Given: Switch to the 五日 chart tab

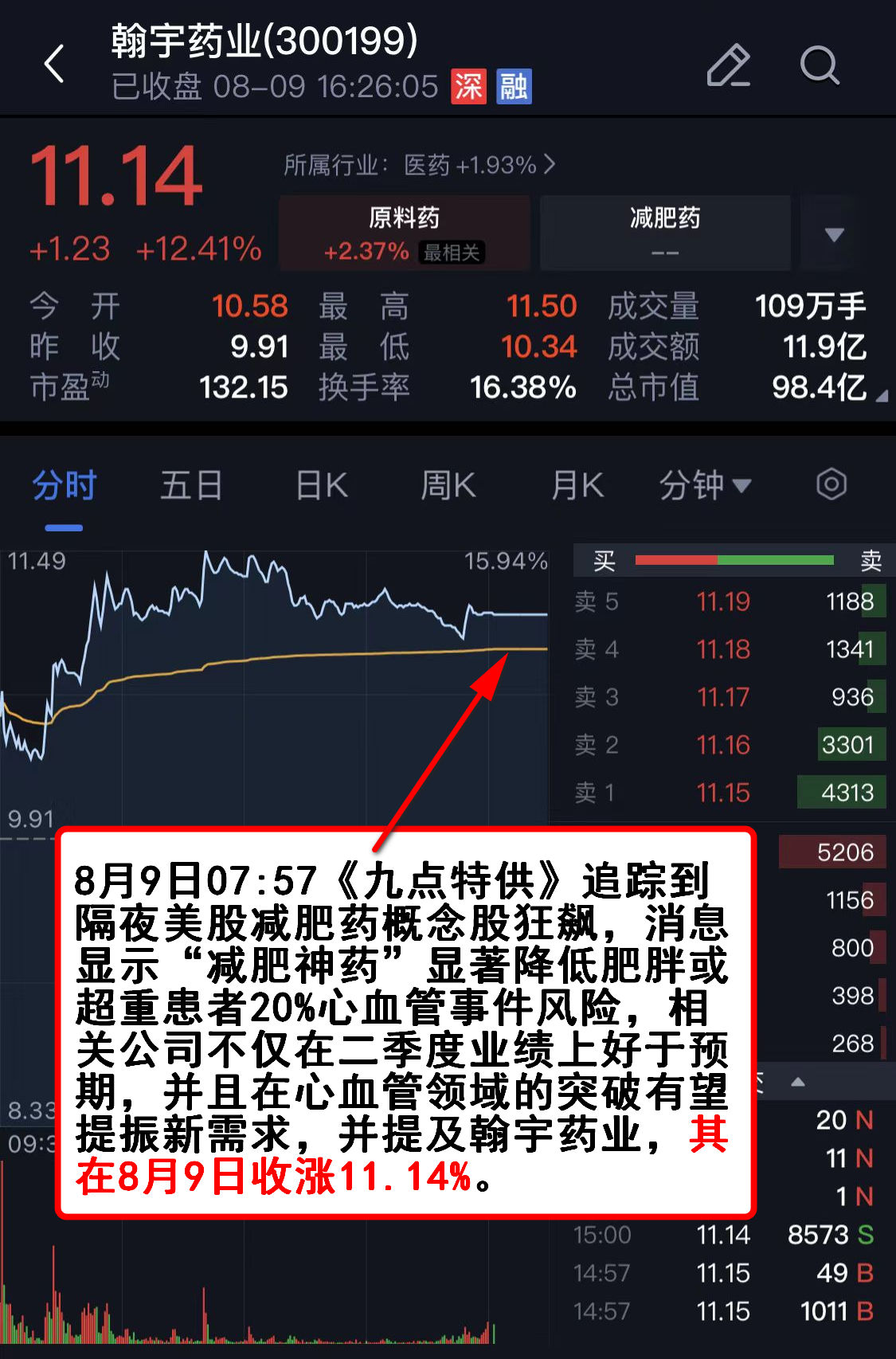Looking at the screenshot, I should click(191, 485).
